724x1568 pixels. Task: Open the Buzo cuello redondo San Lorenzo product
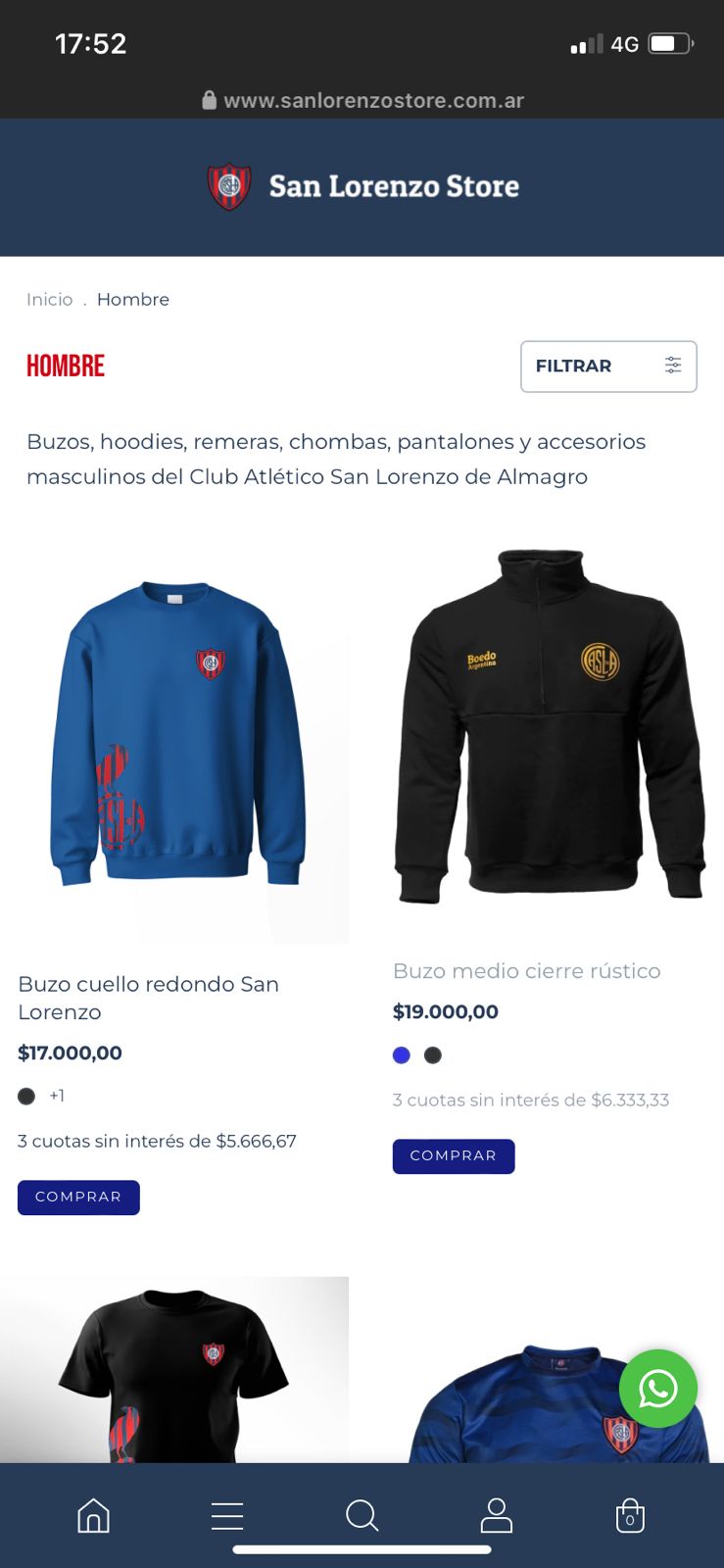[x=148, y=997]
